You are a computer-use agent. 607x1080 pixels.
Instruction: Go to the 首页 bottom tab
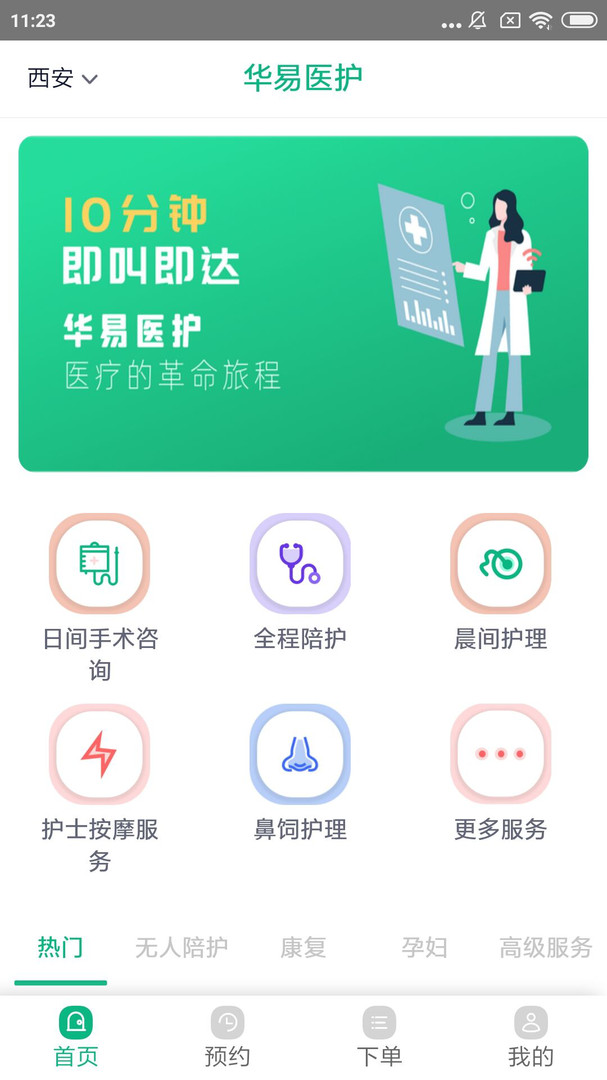tap(76, 1037)
